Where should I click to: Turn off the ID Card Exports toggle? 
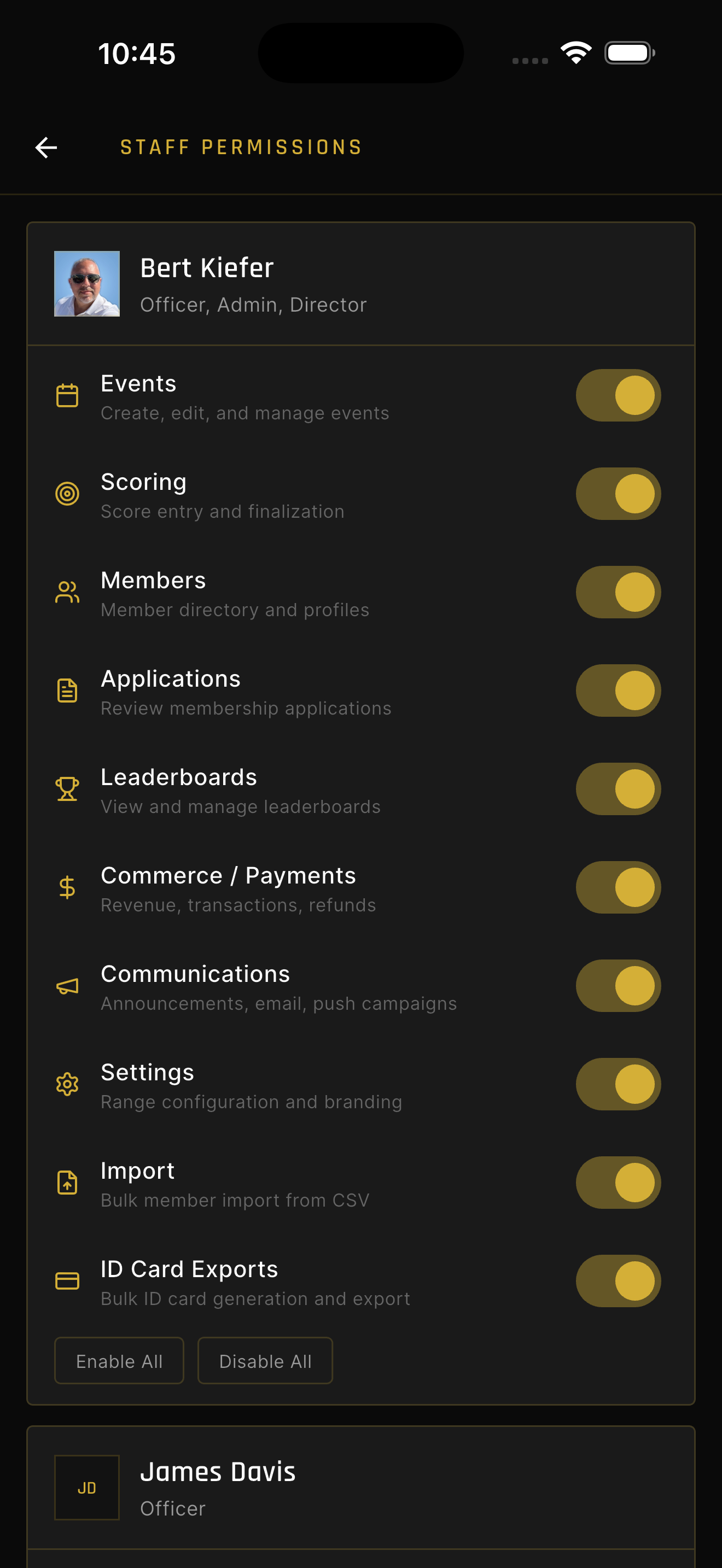tap(618, 1280)
